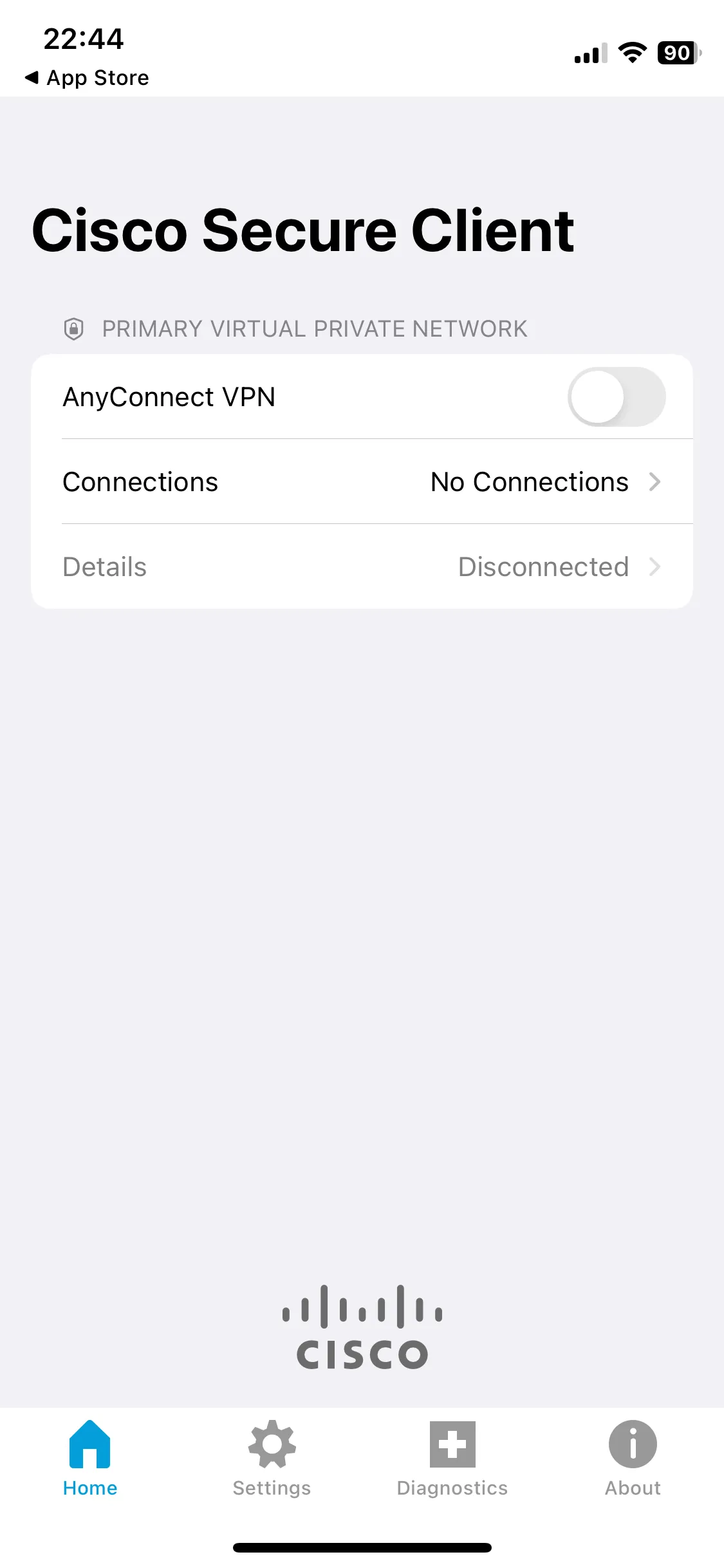Select the Home tab
Screen dimensions: 724x1568
90,1459
